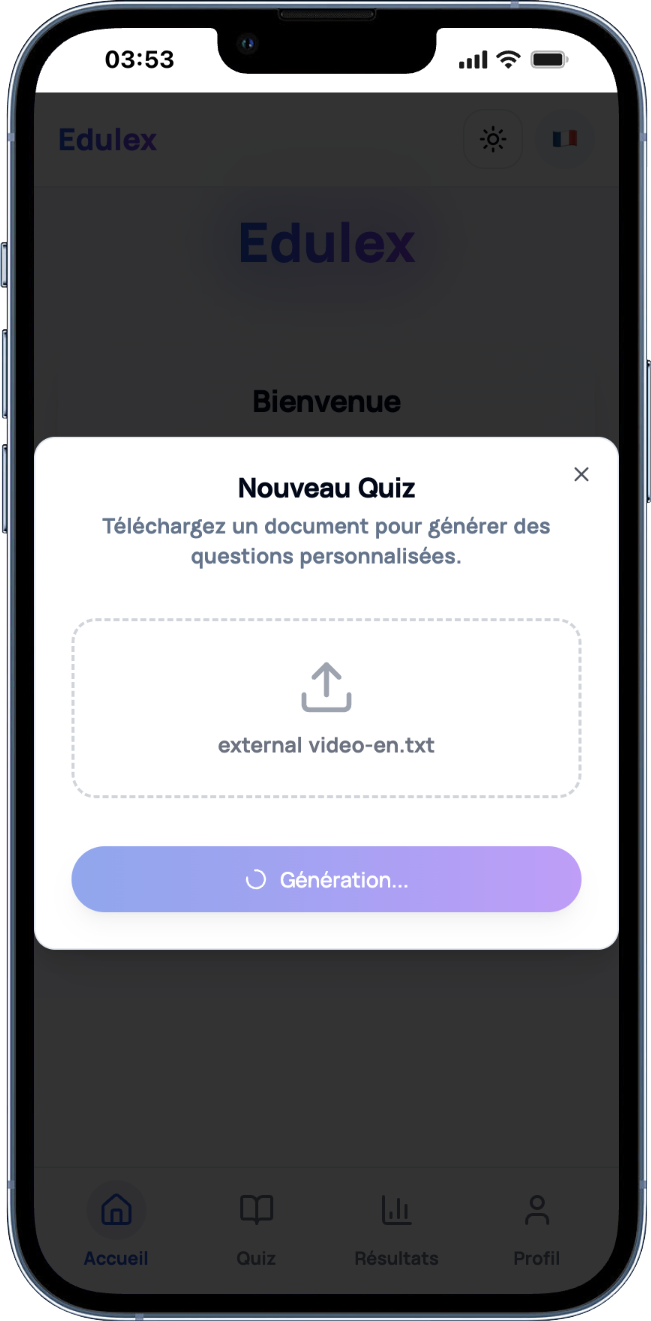Open the Résultats tab

pos(396,1227)
